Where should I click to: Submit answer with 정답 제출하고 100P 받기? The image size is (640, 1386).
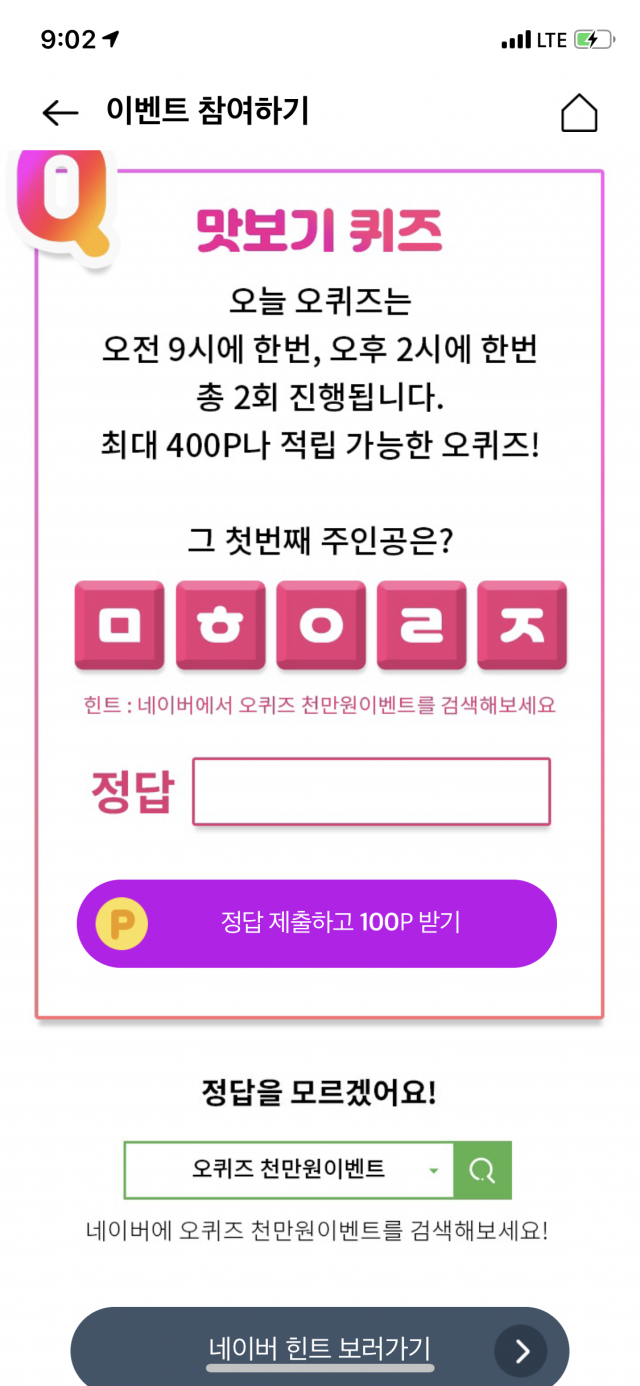317,923
